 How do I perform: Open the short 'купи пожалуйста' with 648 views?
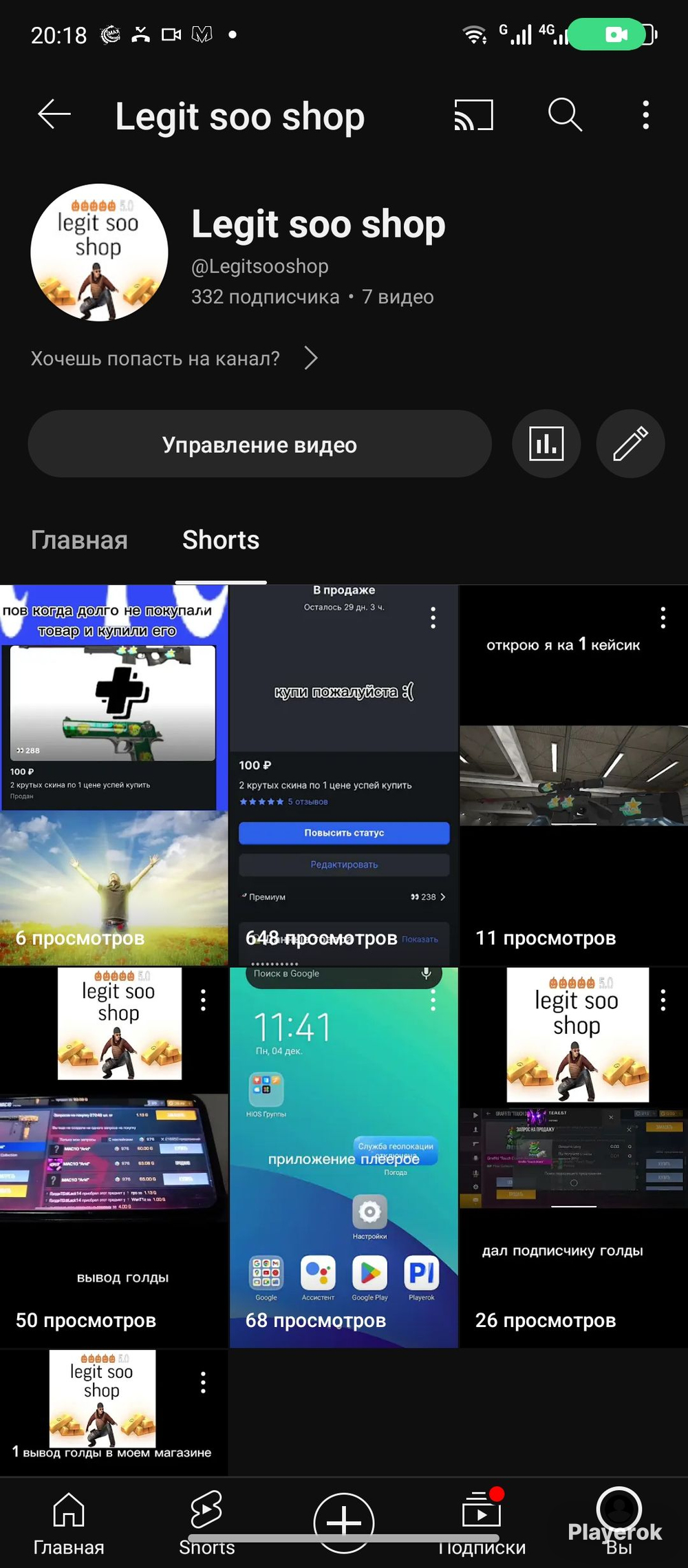[343, 775]
